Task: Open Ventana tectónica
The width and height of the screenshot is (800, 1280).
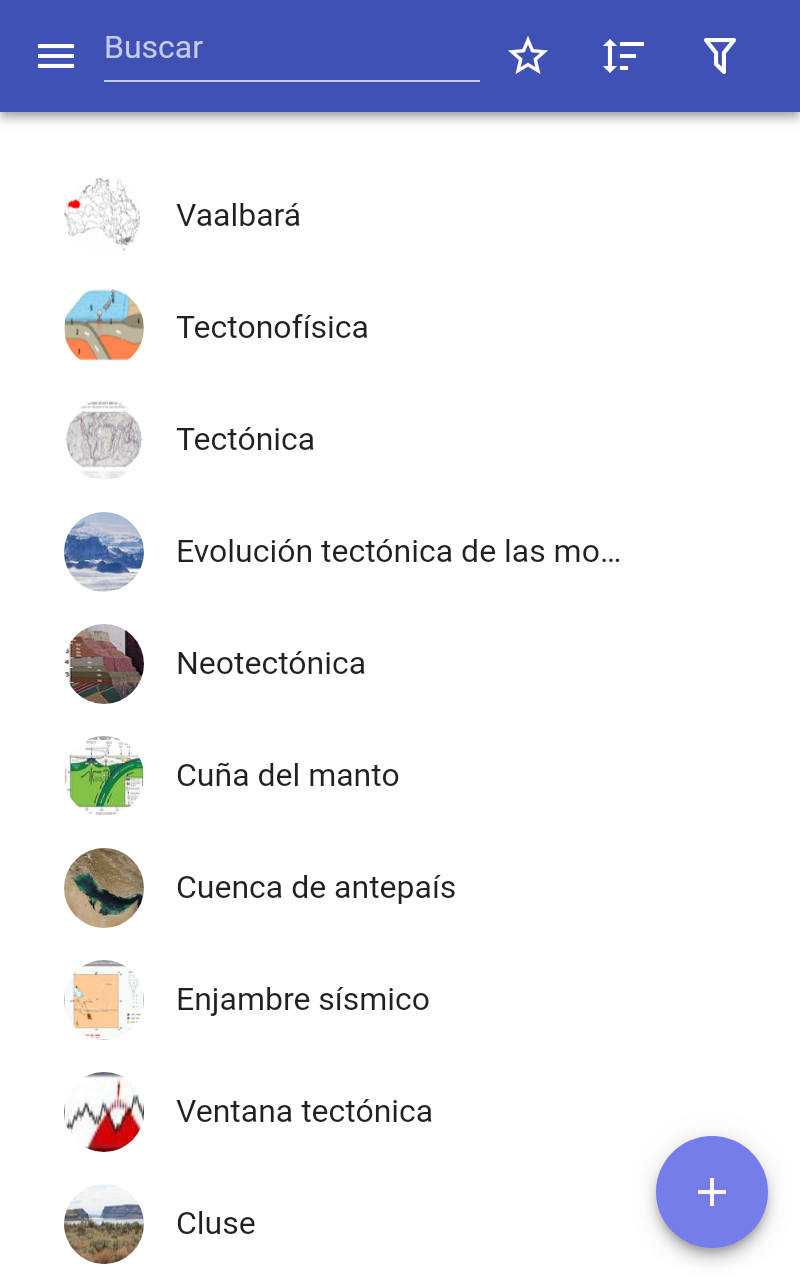Action: (x=400, y=1111)
